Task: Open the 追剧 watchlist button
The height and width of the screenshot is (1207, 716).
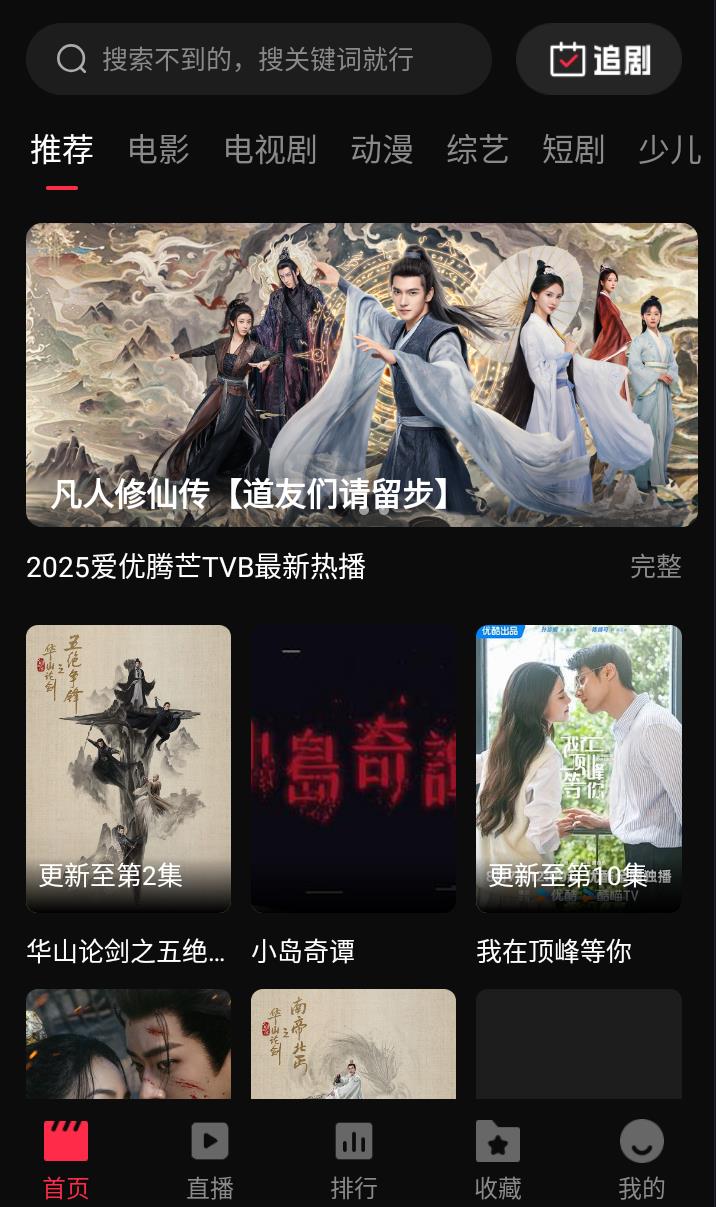Action: (599, 59)
